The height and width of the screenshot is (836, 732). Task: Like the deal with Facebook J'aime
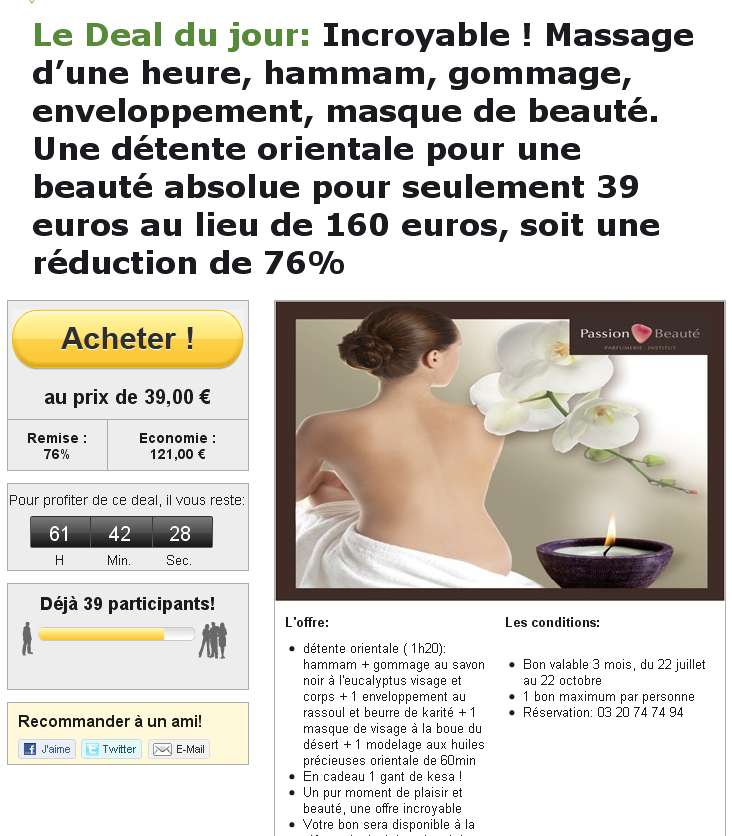[46, 749]
